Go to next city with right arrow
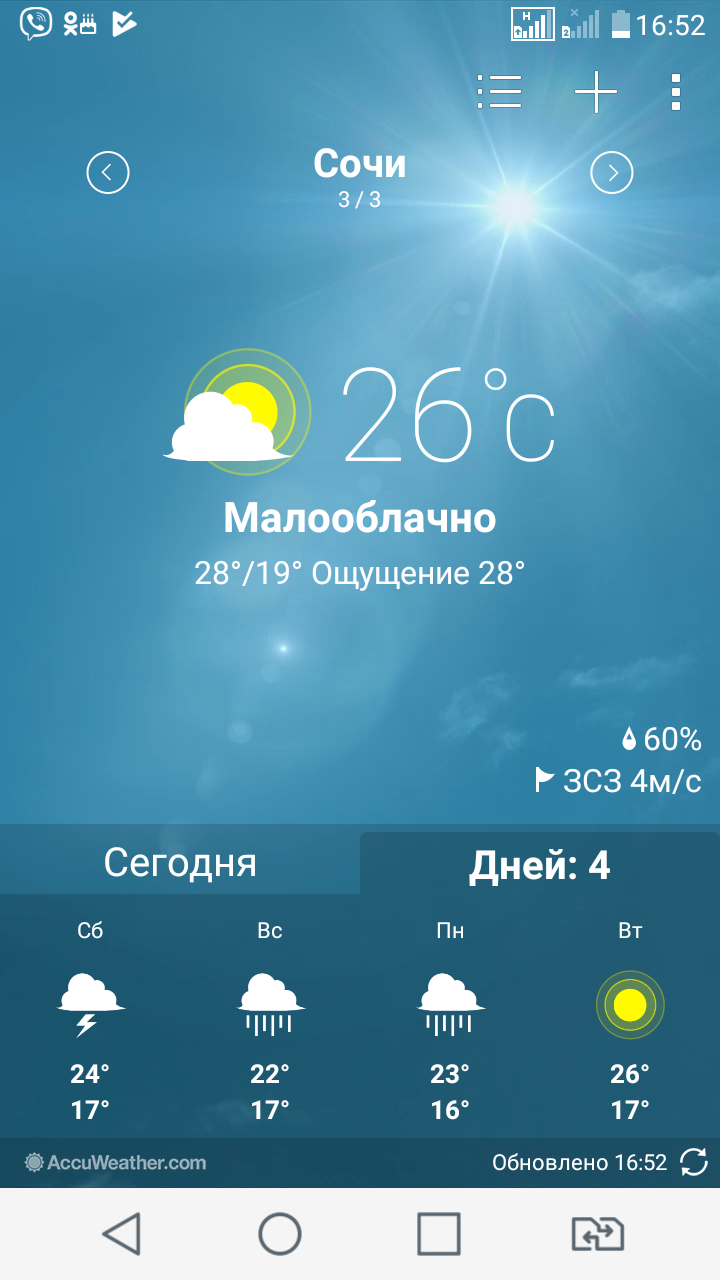Screen dimensions: 720x1280 point(612,173)
